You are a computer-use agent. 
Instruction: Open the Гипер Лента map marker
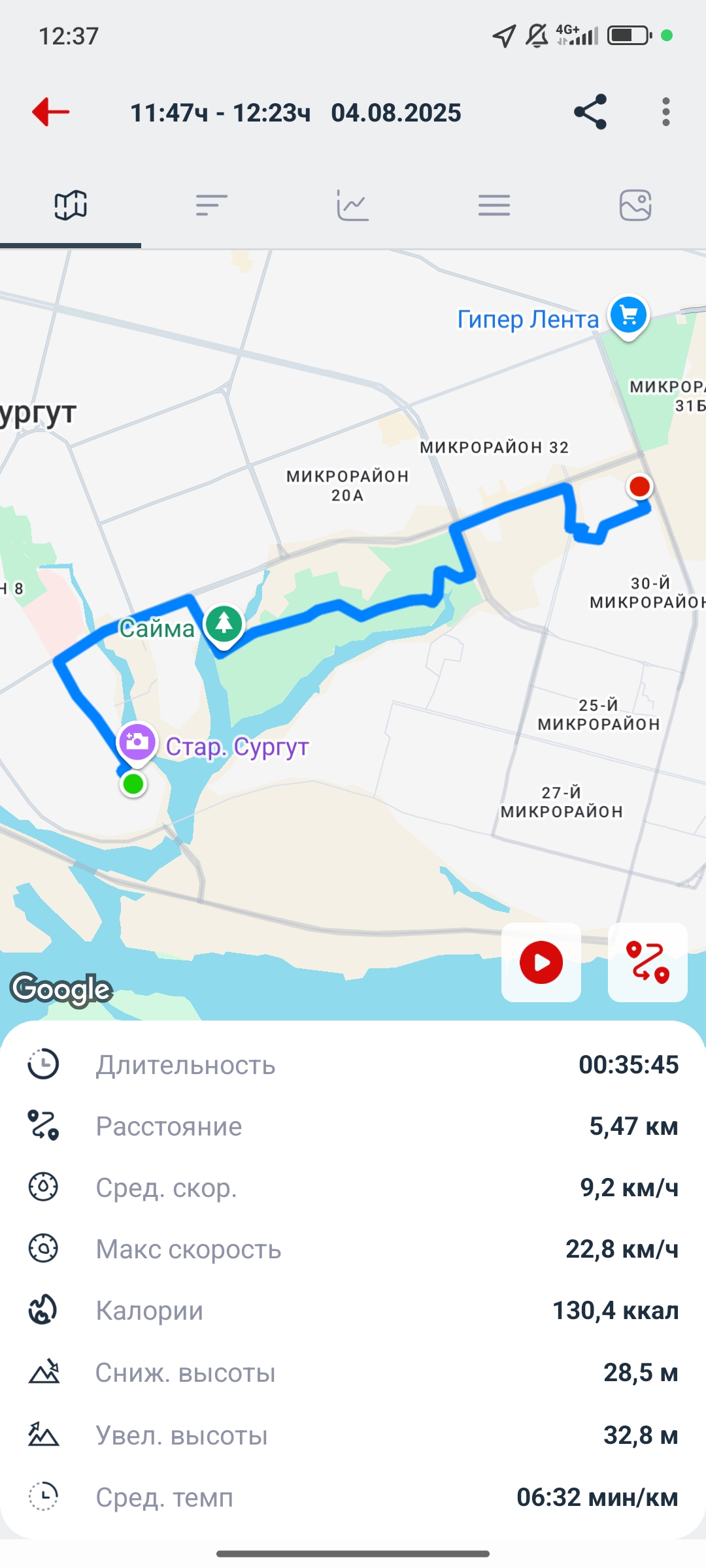coord(628,317)
